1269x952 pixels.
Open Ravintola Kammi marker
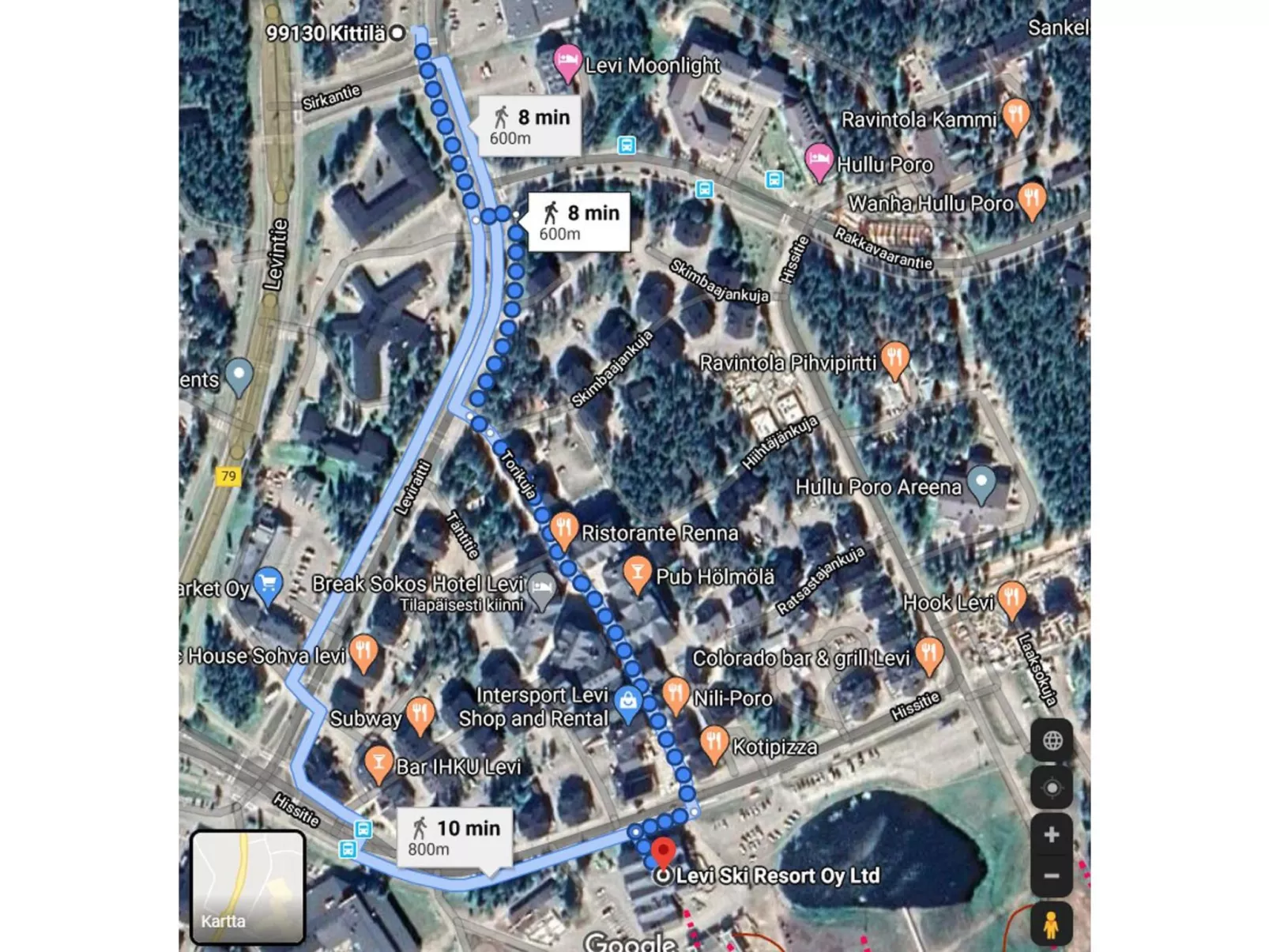coord(1015,115)
